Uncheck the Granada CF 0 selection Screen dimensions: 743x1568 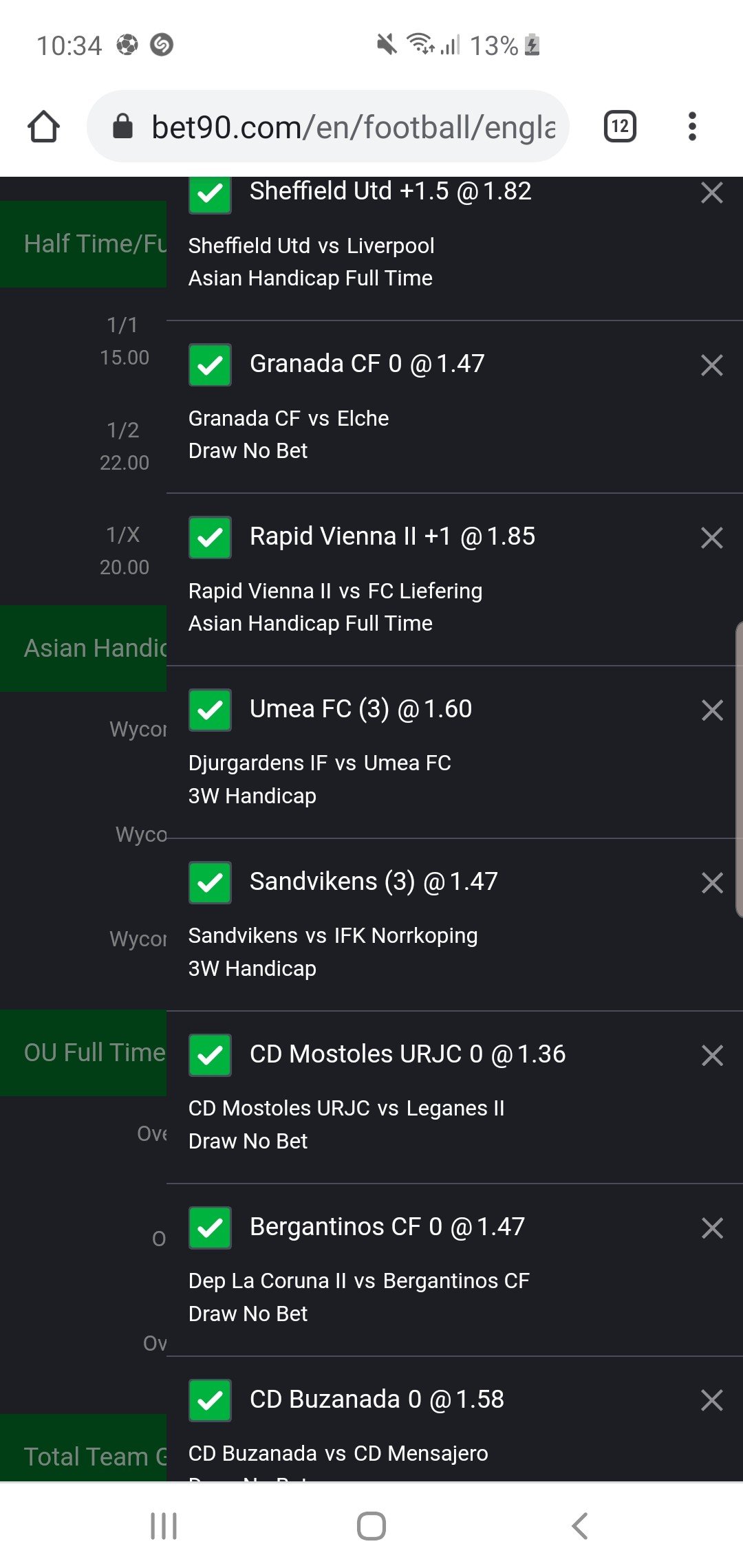pos(210,364)
